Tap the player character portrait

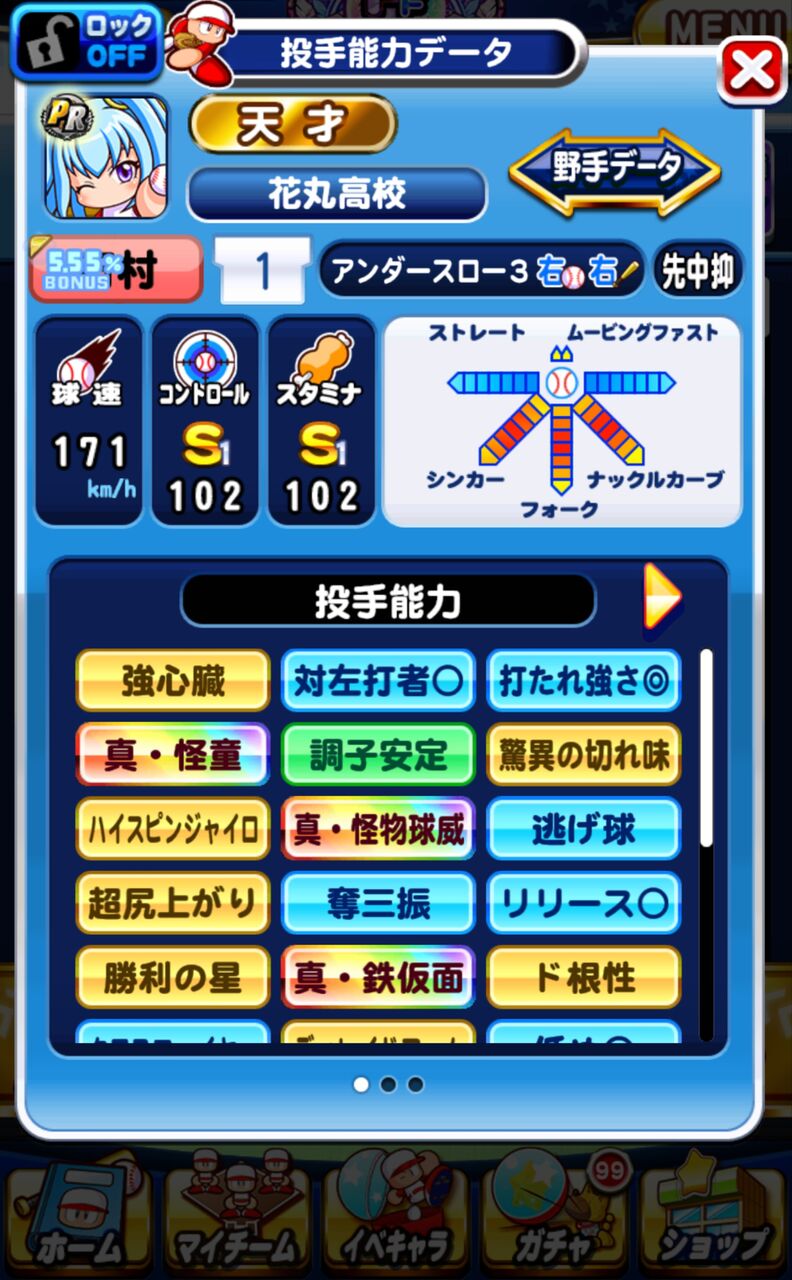(x=104, y=158)
